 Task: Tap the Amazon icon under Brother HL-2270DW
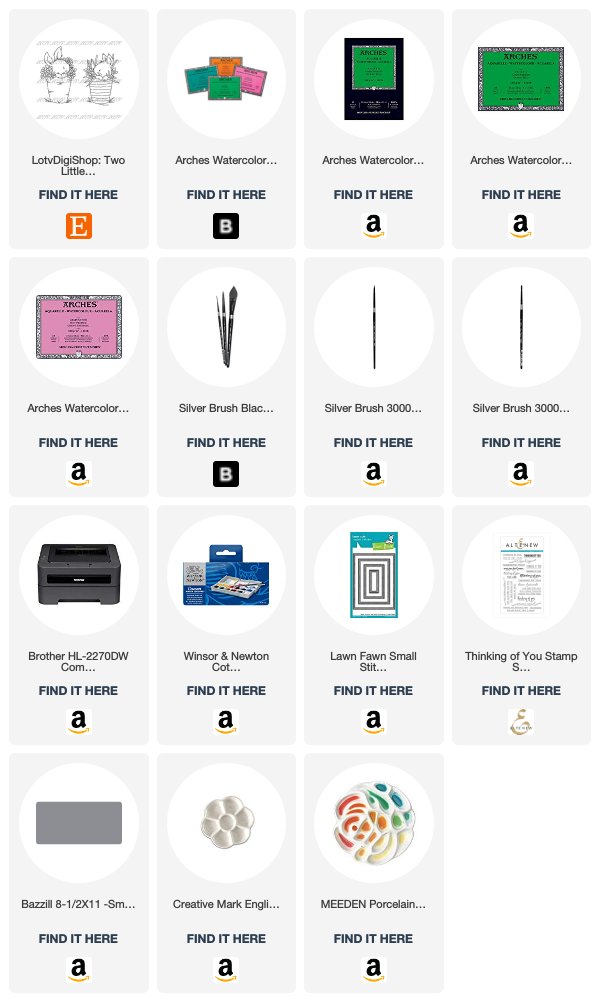(x=79, y=721)
